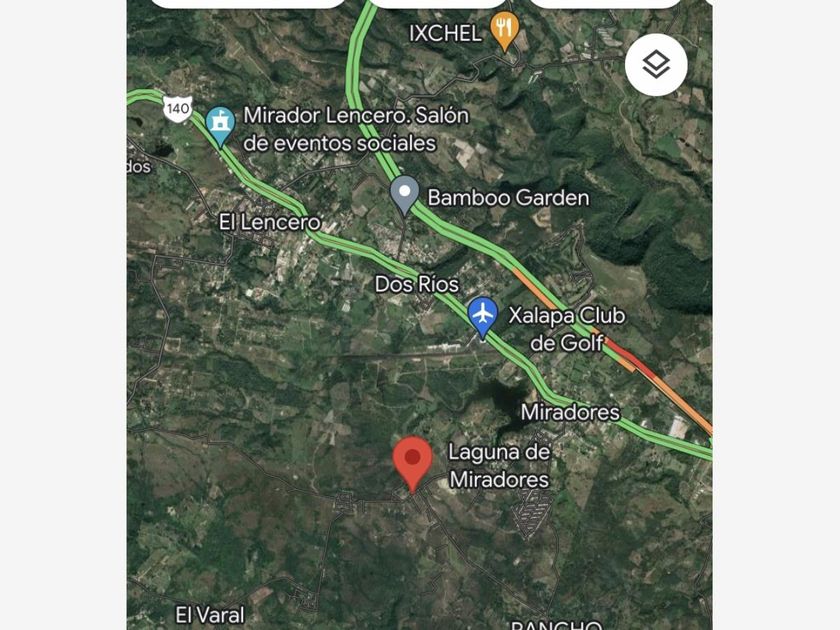Tap the Bamboo Garden gray pin
This screenshot has height=630, width=840.
point(404,194)
